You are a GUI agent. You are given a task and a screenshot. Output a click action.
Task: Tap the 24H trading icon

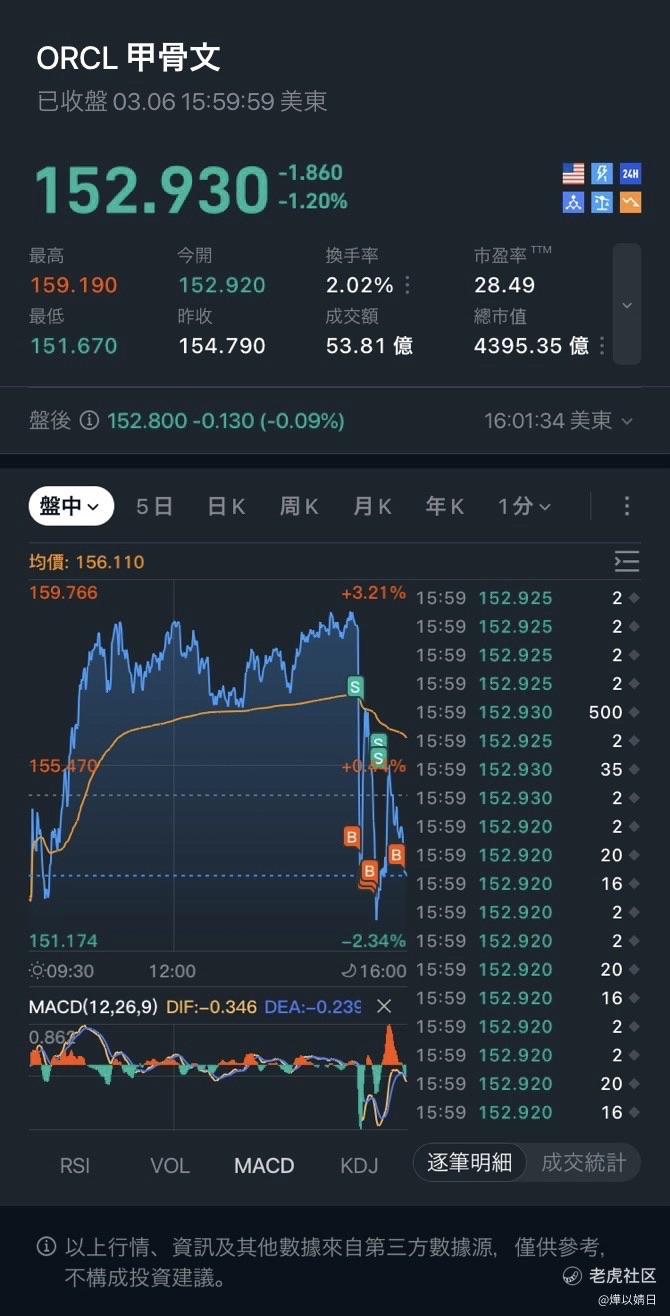point(630,174)
